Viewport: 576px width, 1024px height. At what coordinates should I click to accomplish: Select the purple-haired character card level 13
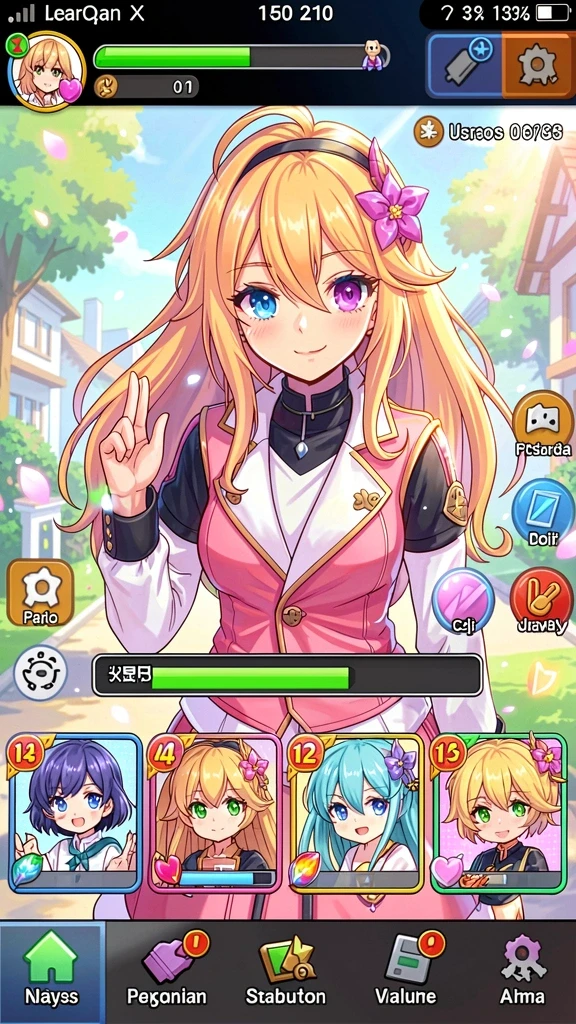(75, 813)
